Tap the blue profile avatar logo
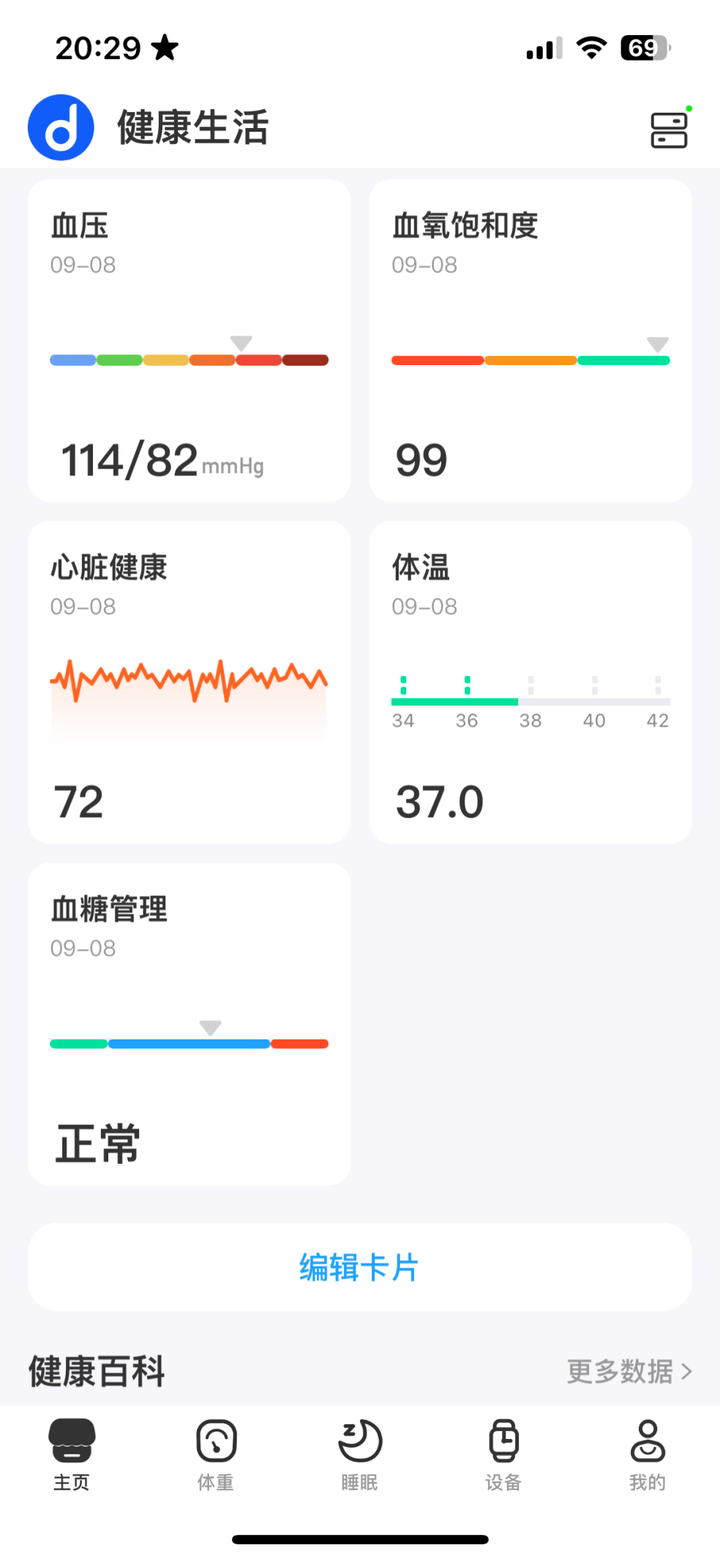 (x=61, y=128)
